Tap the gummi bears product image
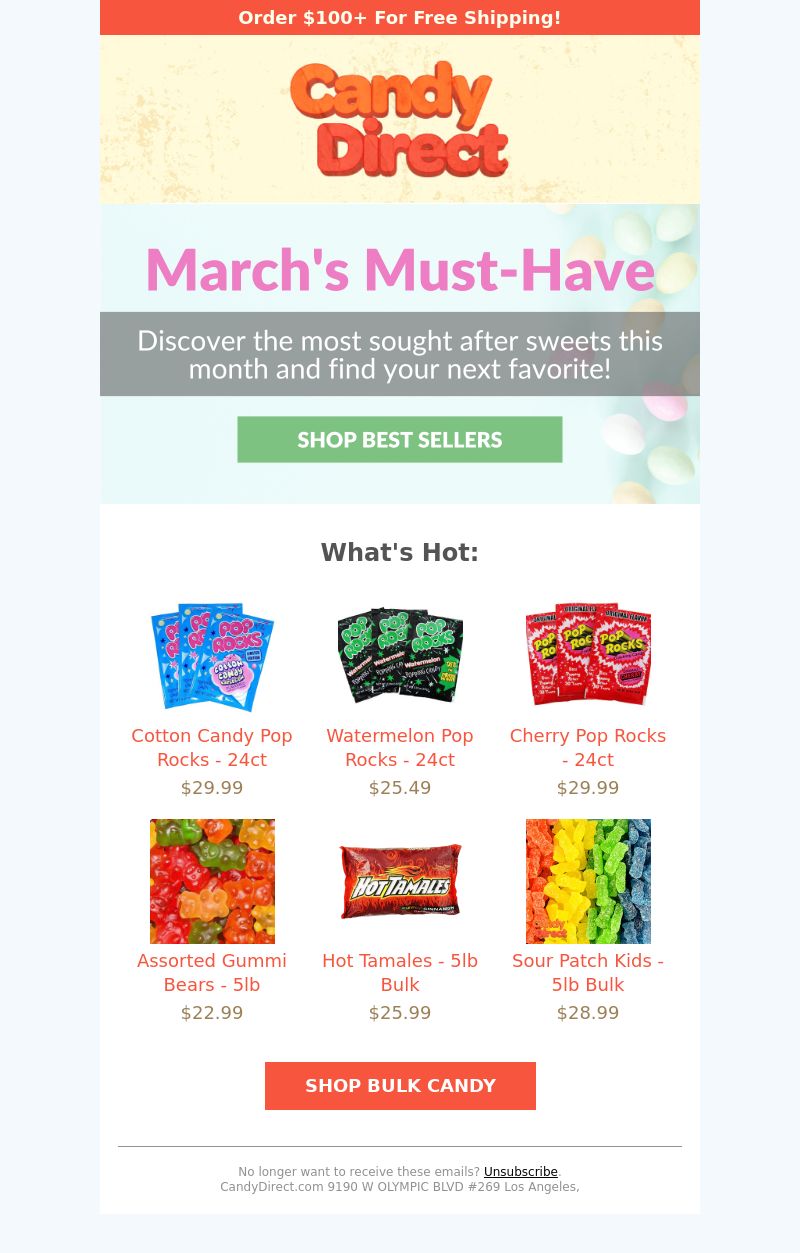Screen dimensions: 800x1253 [212, 881]
